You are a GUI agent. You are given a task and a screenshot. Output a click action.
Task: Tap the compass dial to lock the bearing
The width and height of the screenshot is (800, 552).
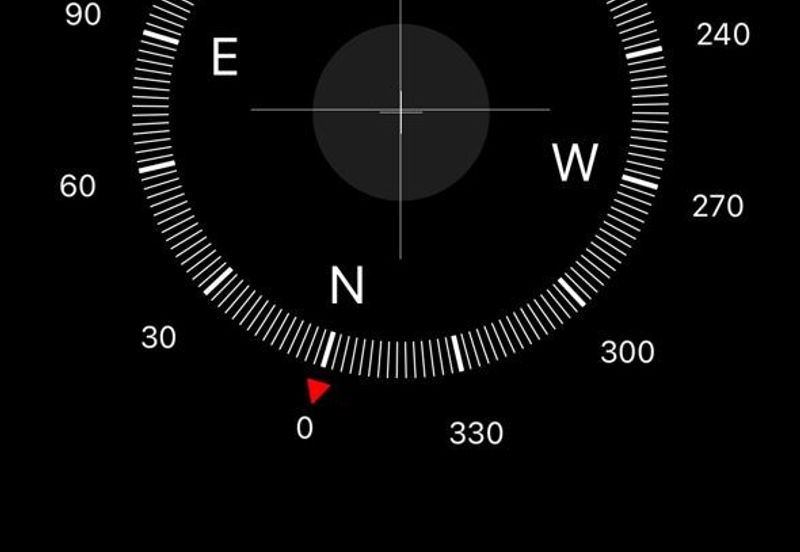tap(400, 112)
